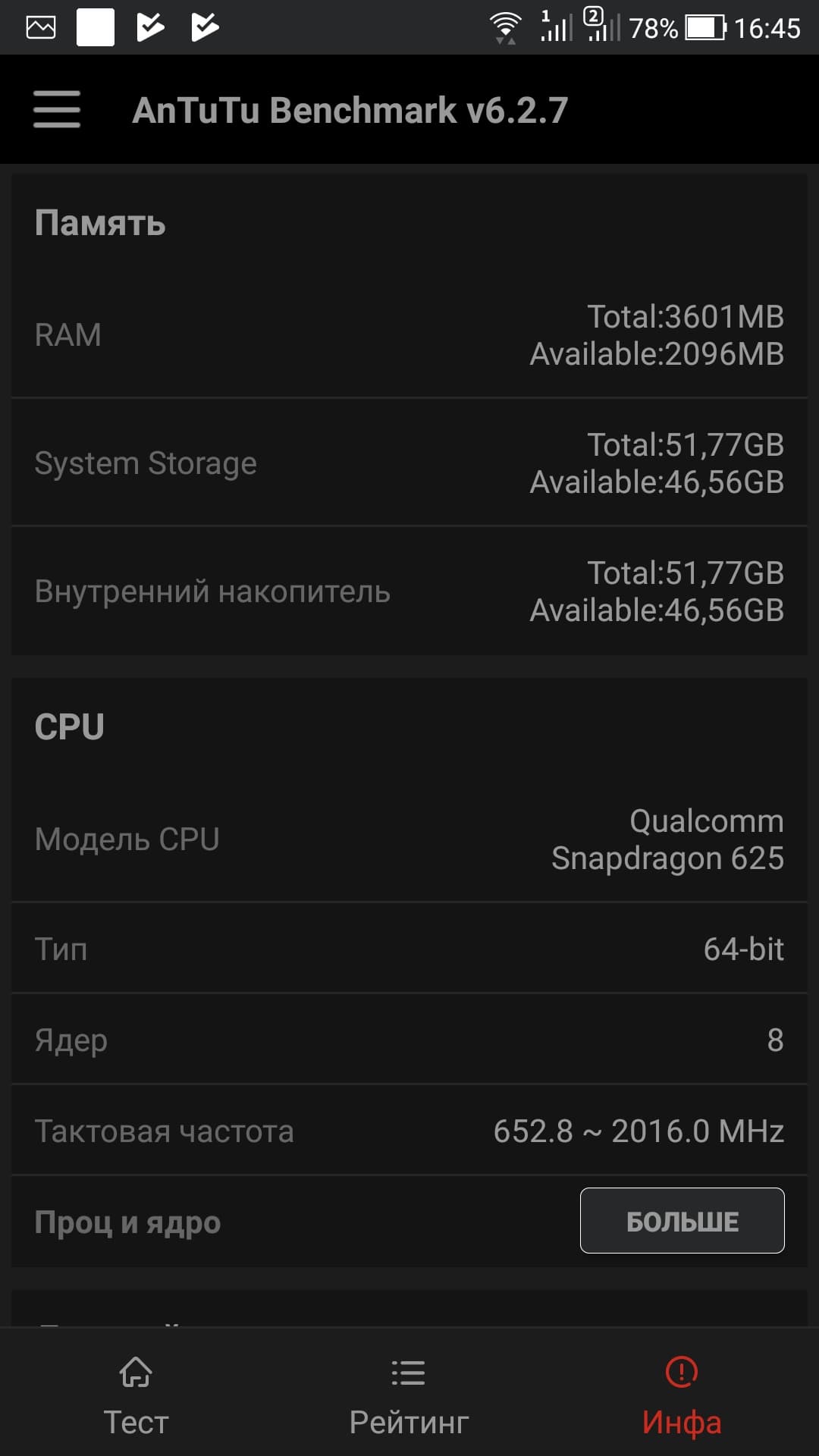Open the hamburger drawer menu
819x1456 pixels.
(x=57, y=109)
